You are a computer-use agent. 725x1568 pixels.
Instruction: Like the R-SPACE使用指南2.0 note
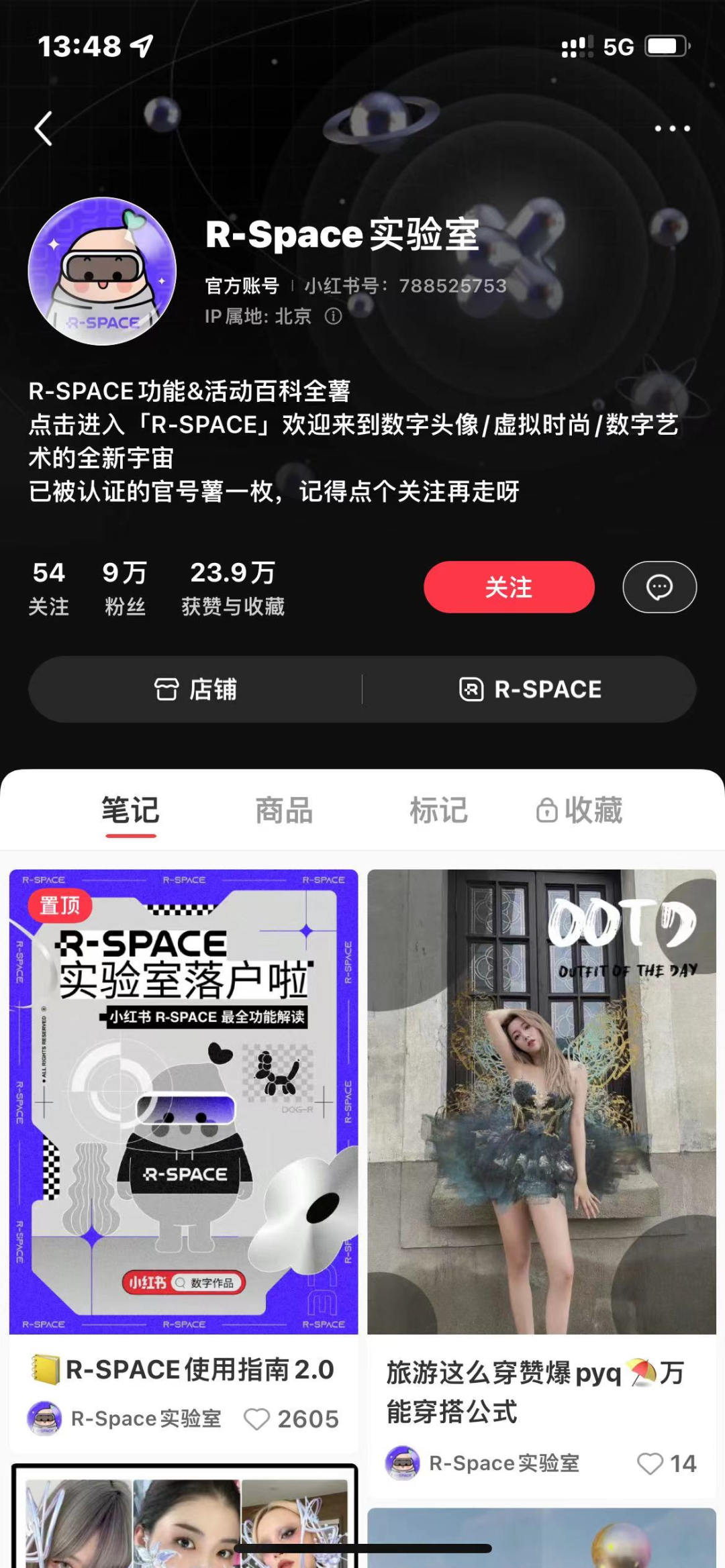pos(256,1419)
